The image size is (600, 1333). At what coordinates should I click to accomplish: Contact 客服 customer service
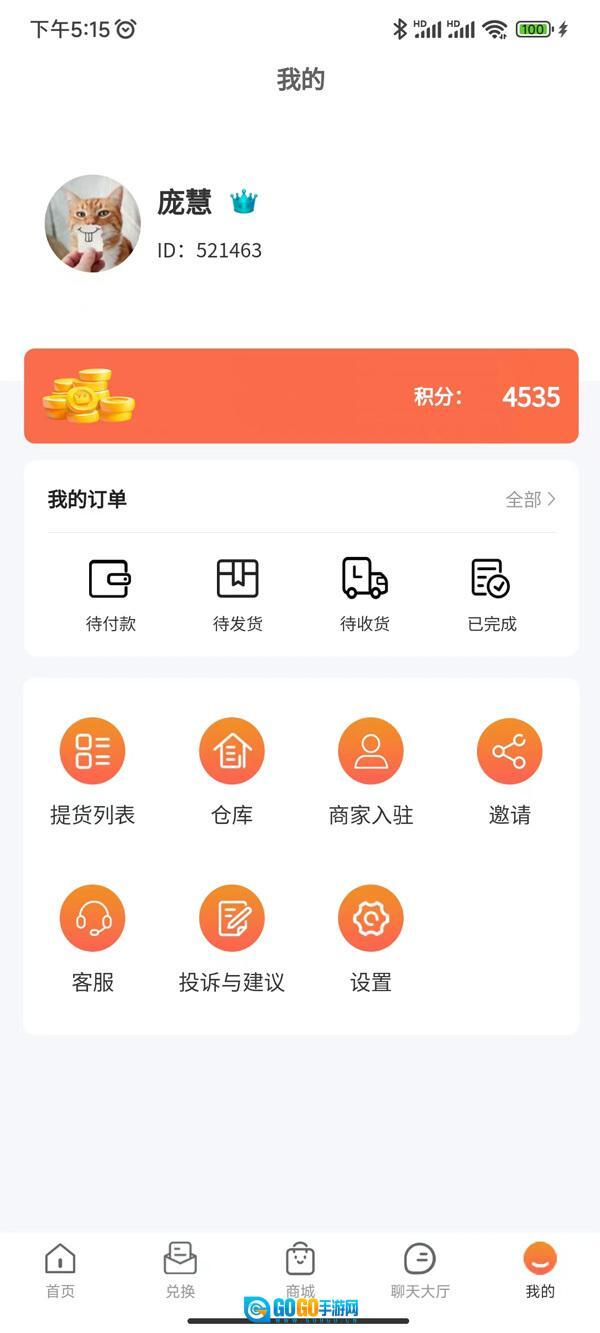93,937
